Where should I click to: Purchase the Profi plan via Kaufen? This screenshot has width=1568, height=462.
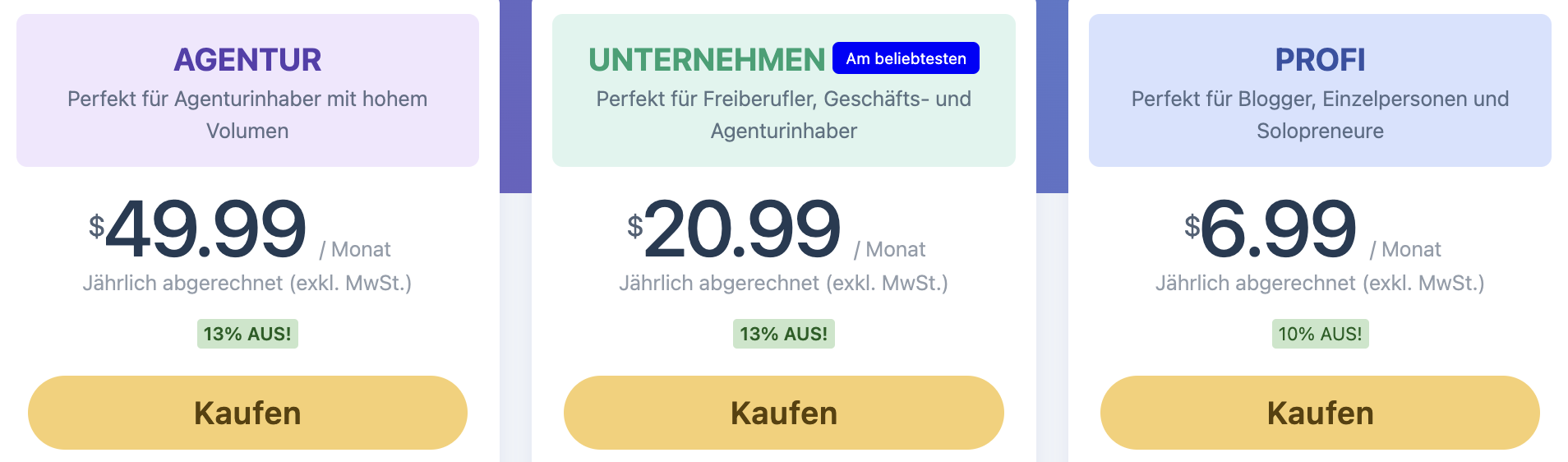tap(1319, 413)
